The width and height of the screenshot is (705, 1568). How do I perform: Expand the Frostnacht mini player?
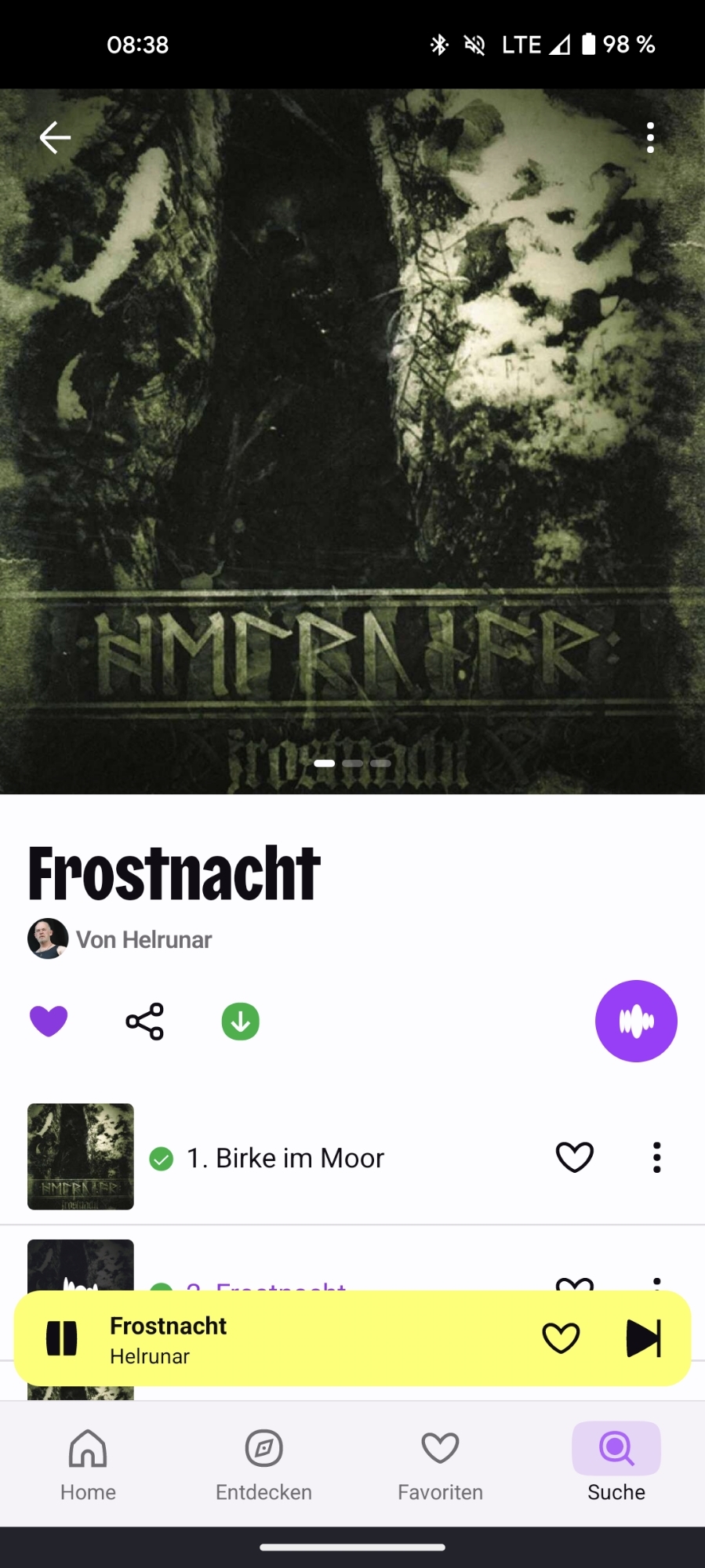pyautogui.click(x=314, y=1339)
